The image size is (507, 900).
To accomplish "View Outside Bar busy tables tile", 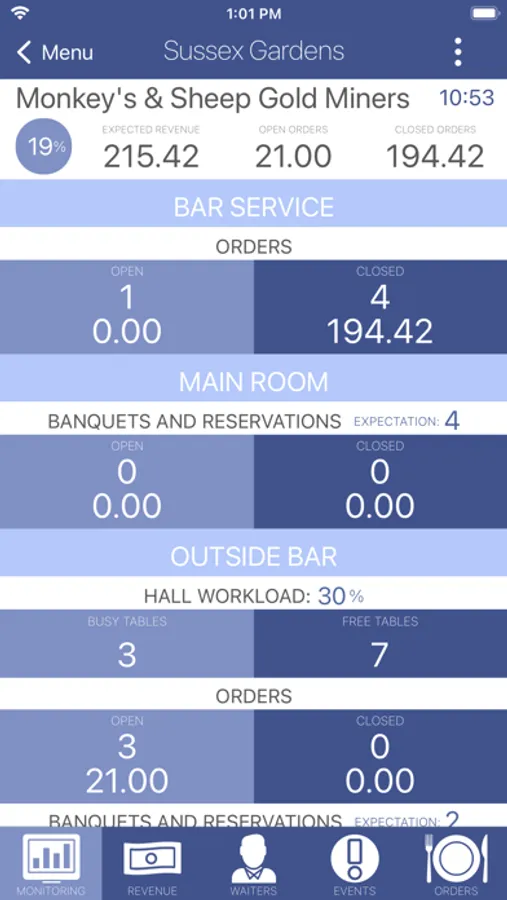I will pyautogui.click(x=127, y=643).
